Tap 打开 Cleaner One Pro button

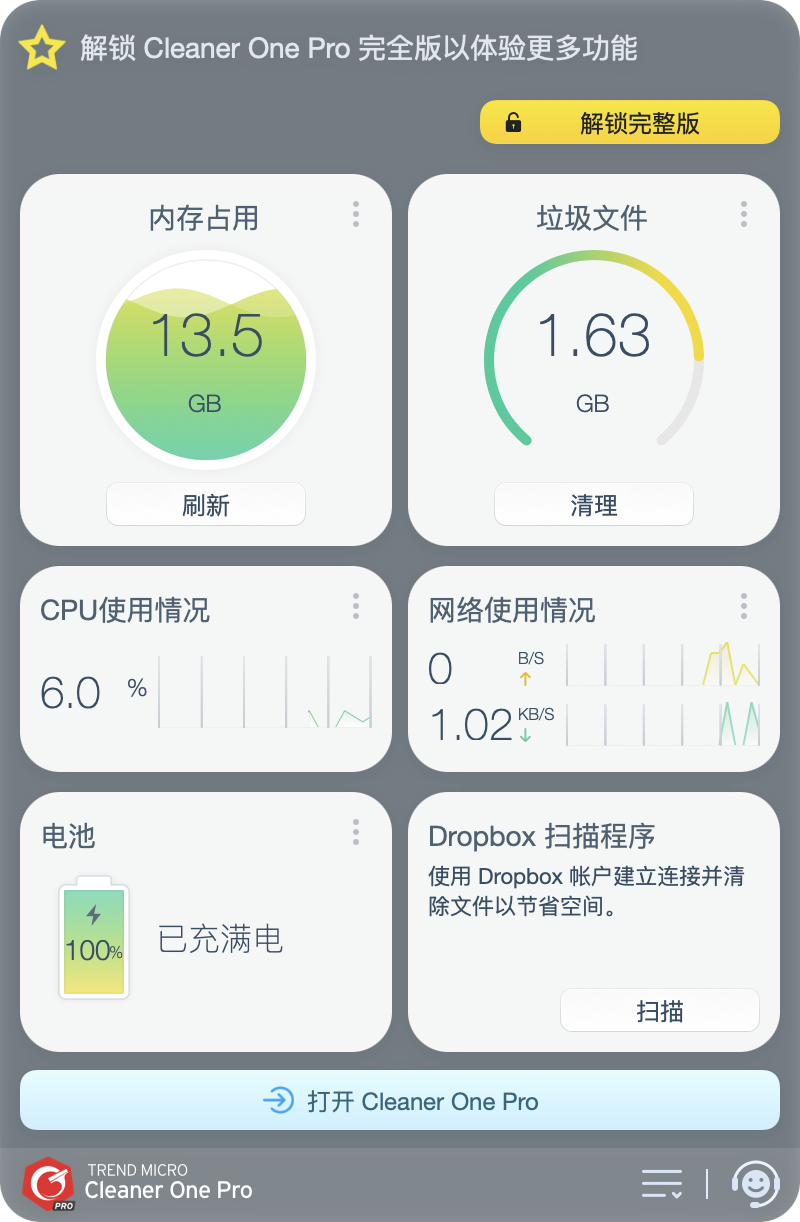click(400, 1101)
